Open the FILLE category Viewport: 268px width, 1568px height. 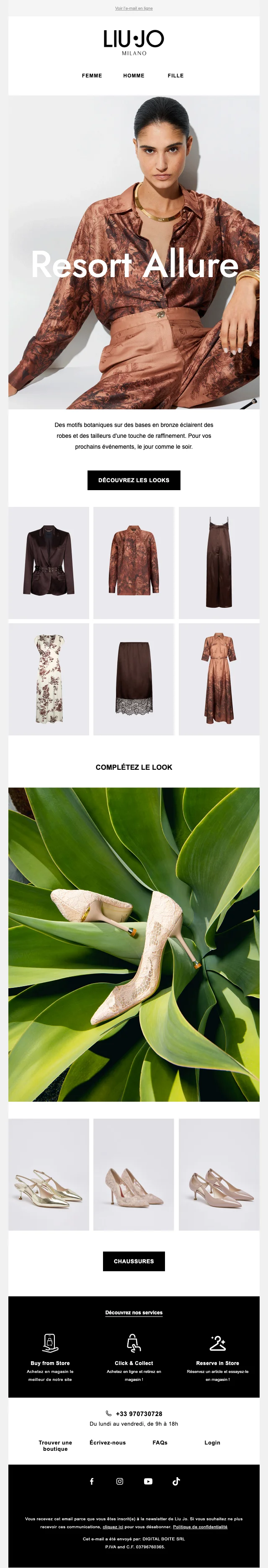pos(175,75)
